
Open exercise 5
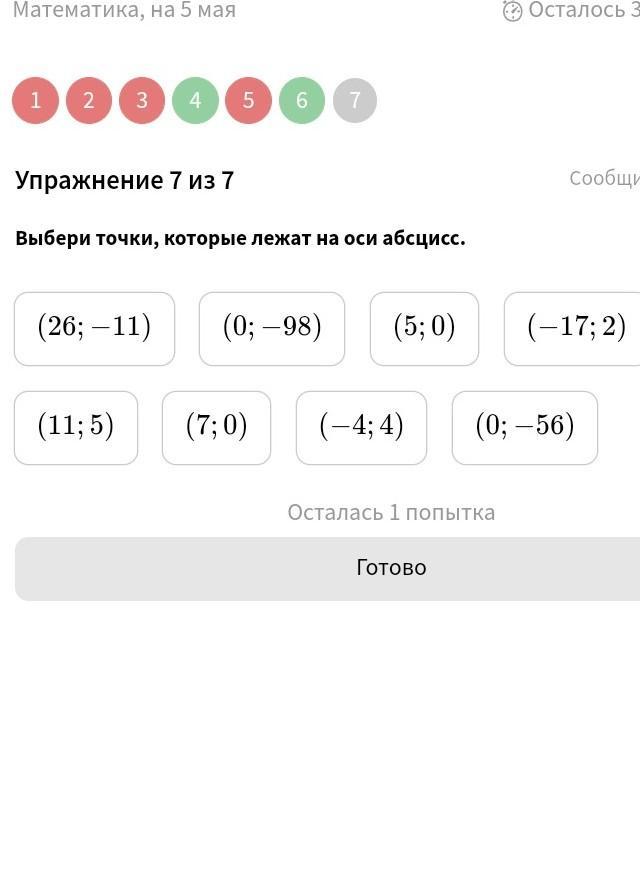pos(249,100)
